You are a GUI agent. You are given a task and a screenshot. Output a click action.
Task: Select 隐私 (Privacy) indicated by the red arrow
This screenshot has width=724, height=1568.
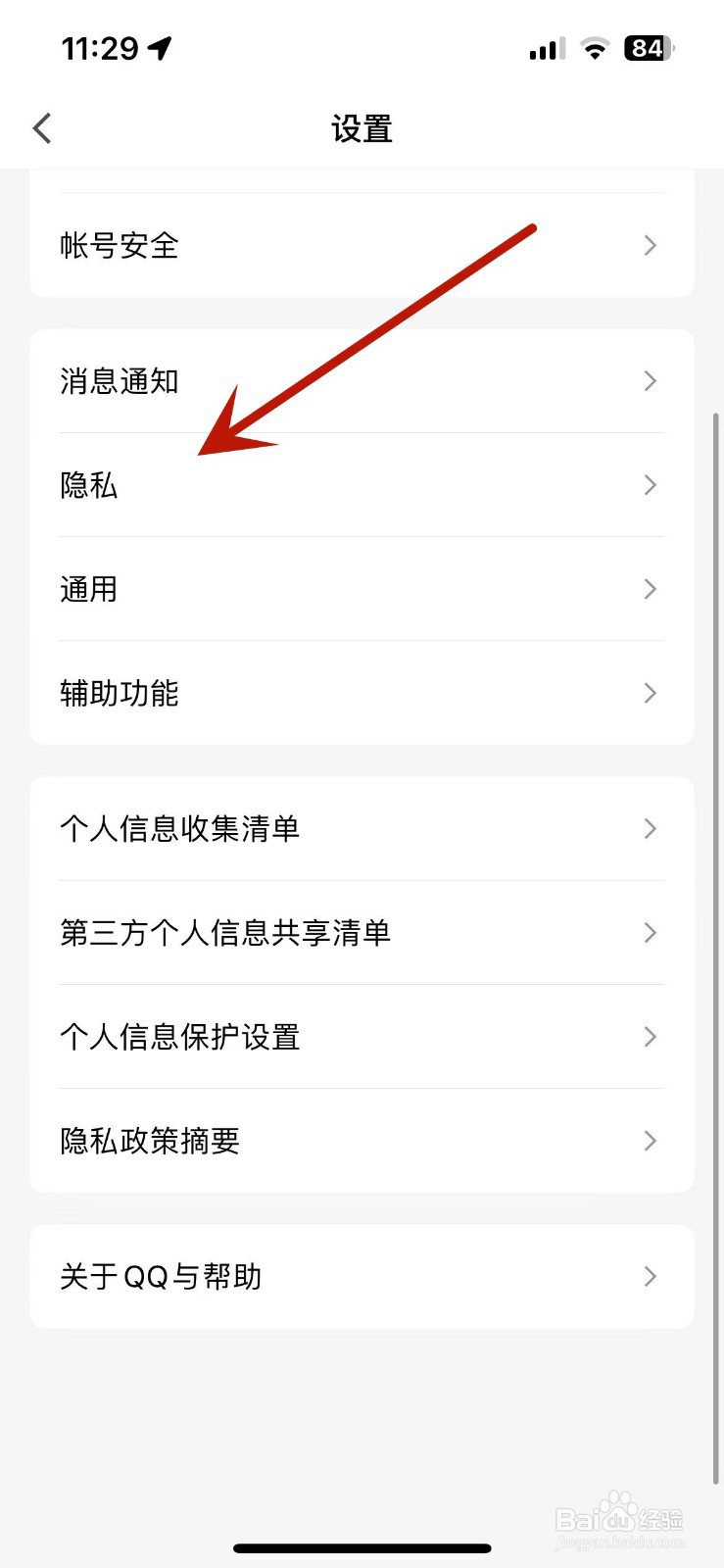90,485
